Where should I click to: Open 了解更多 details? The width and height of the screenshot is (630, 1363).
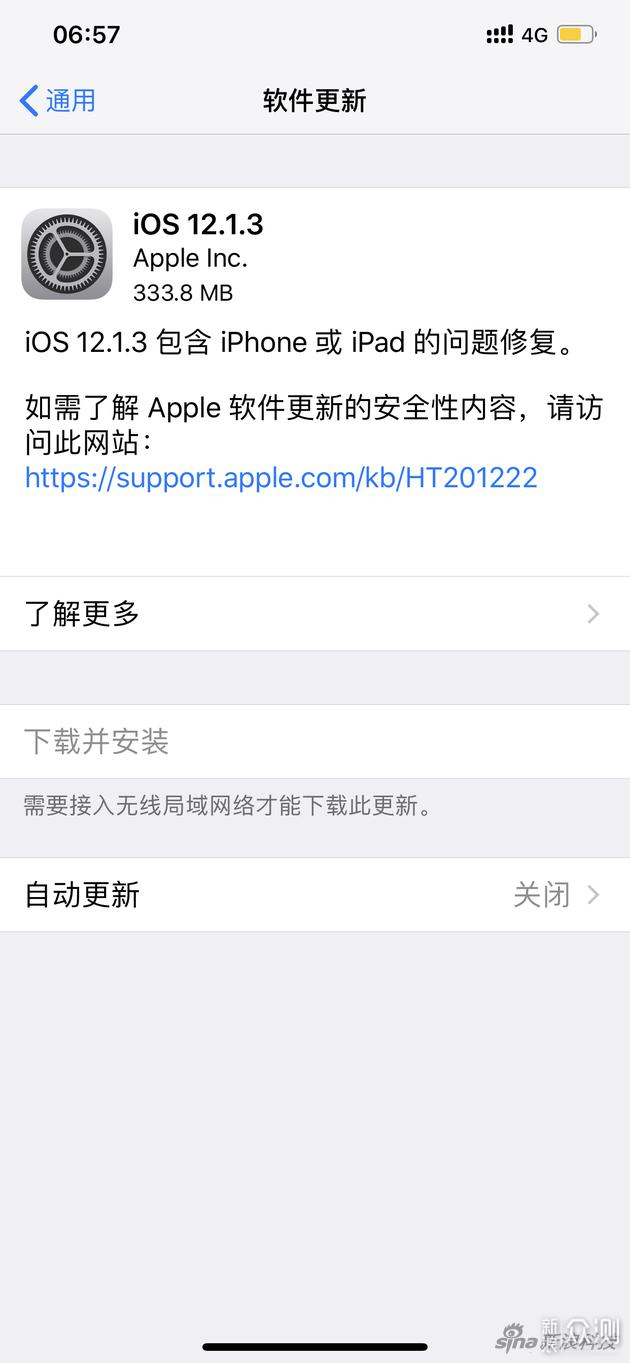click(314, 613)
